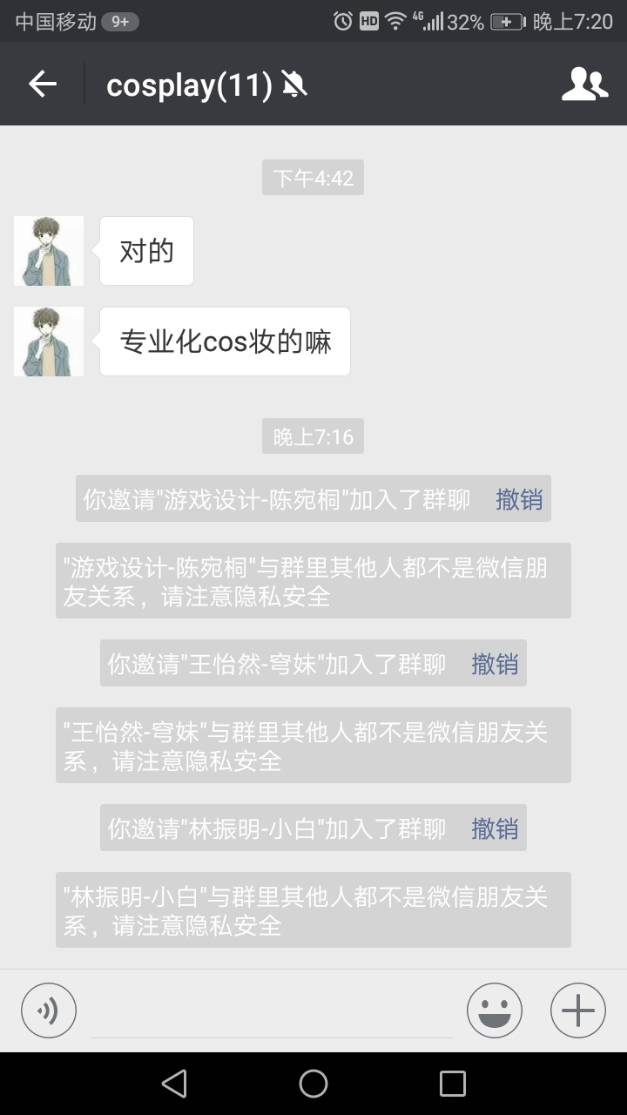
Task: Switch to voice message input
Action: [x=48, y=1010]
